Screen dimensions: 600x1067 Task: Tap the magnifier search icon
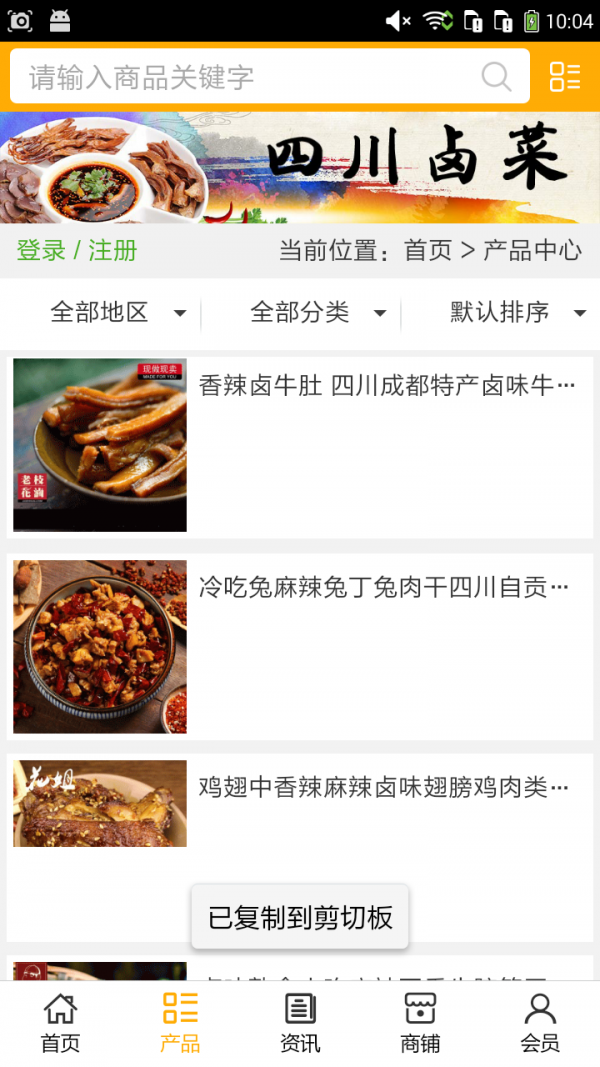pos(496,77)
